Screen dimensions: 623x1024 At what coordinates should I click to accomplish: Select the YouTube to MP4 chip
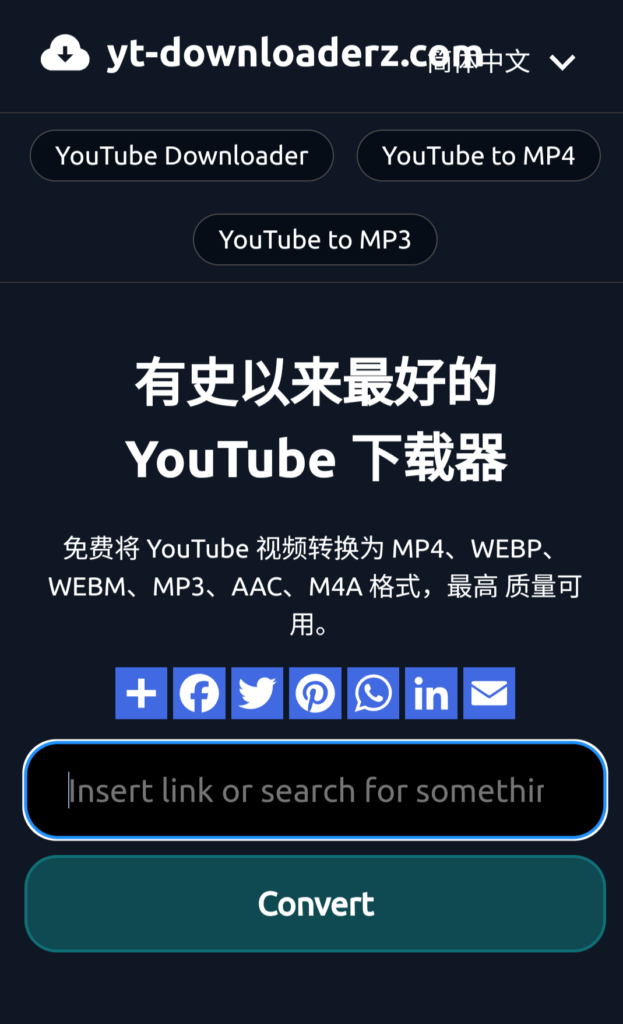point(478,155)
